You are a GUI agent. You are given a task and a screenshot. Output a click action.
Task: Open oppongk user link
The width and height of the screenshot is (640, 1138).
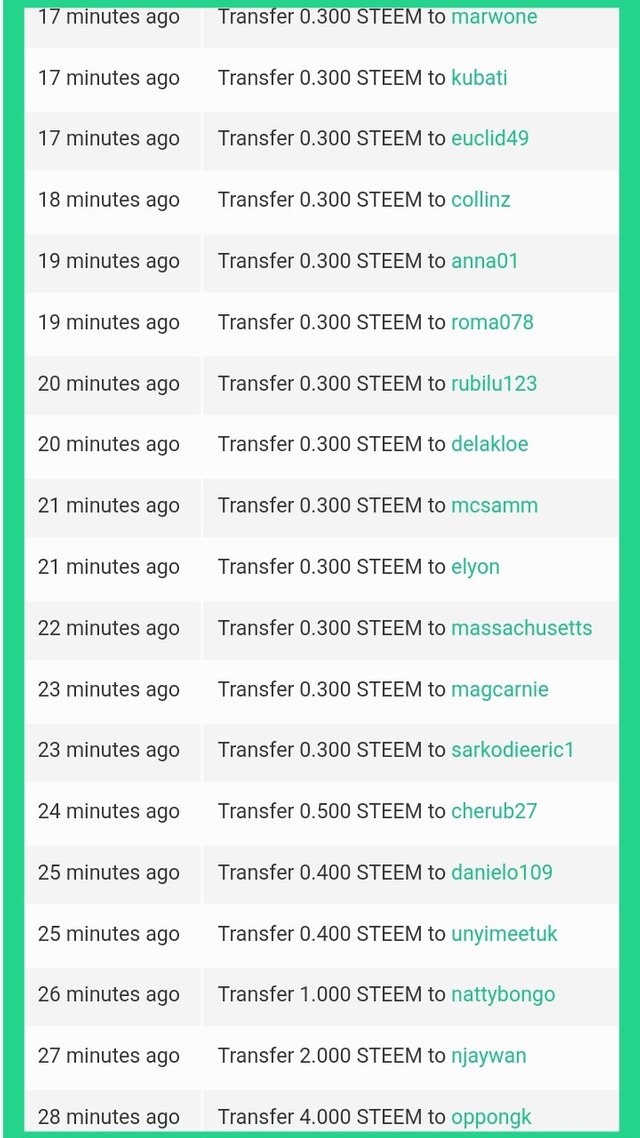tap(491, 1117)
